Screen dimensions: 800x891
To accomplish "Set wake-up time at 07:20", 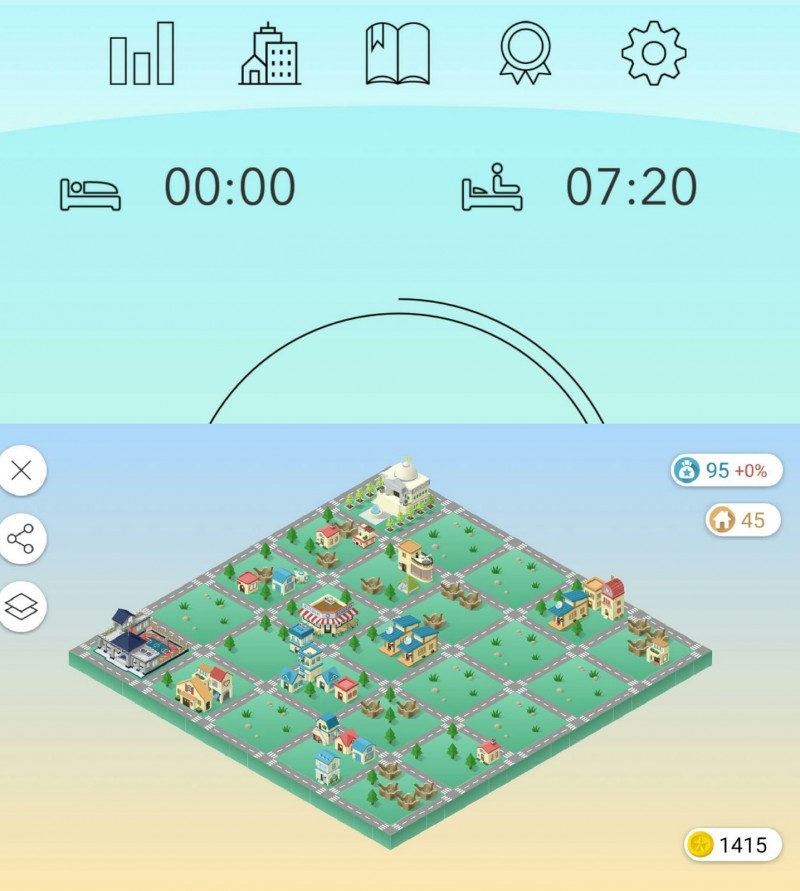I will [x=630, y=188].
